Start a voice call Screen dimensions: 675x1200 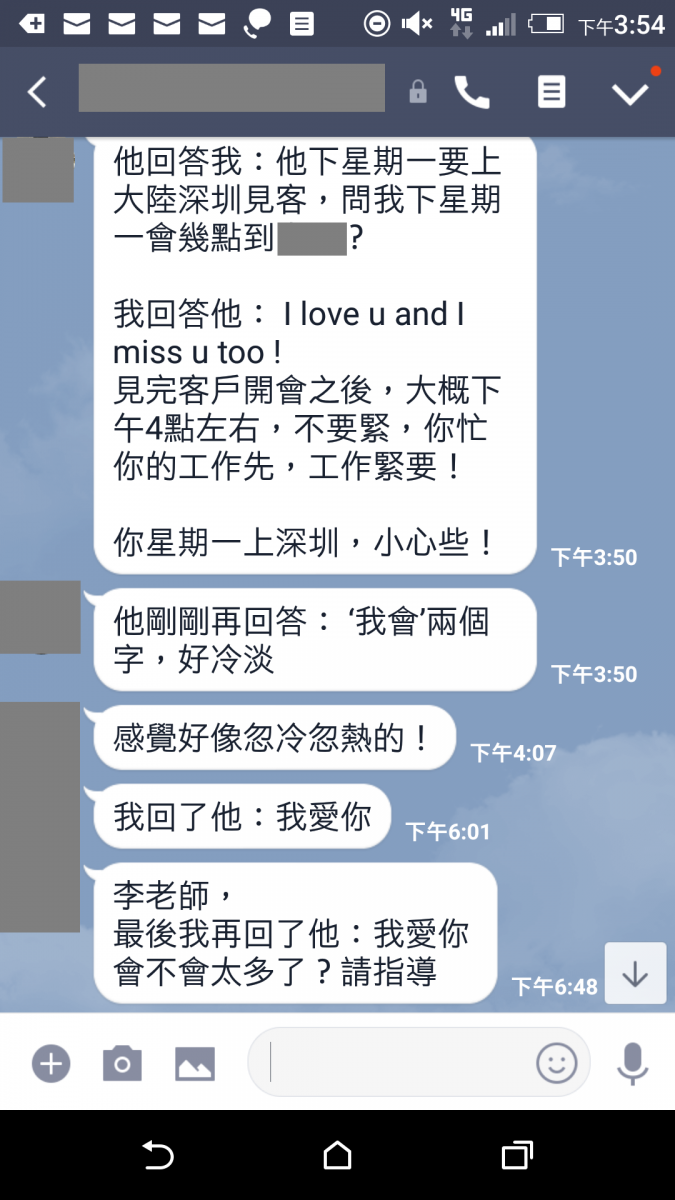472,93
